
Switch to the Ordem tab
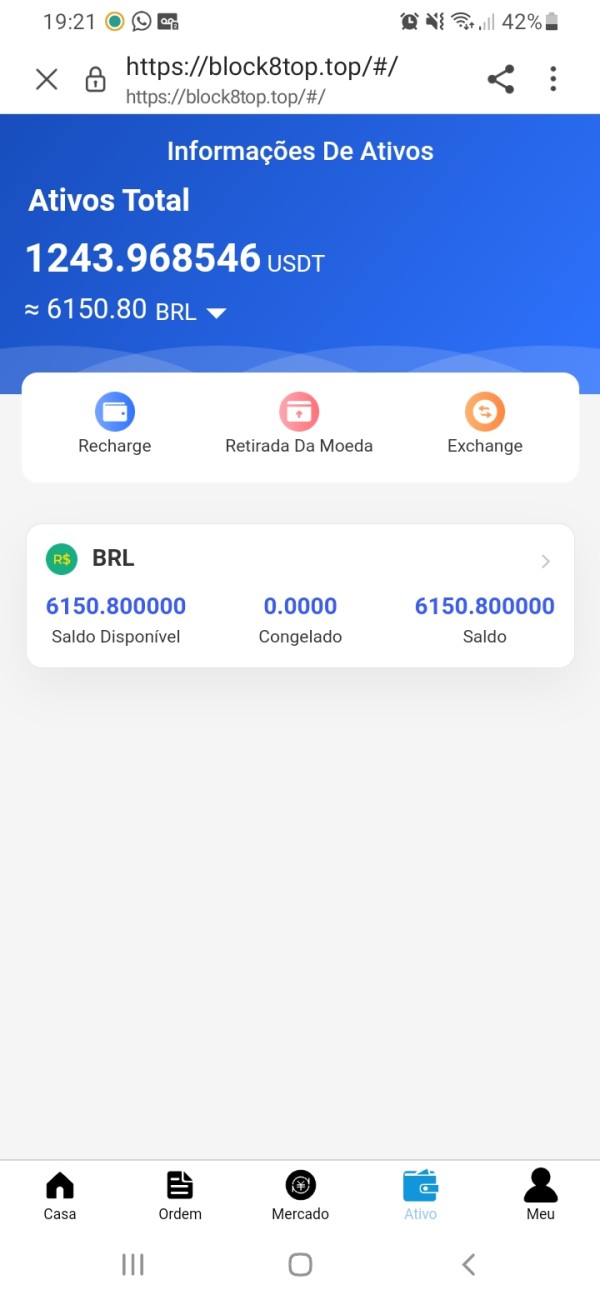(180, 1196)
